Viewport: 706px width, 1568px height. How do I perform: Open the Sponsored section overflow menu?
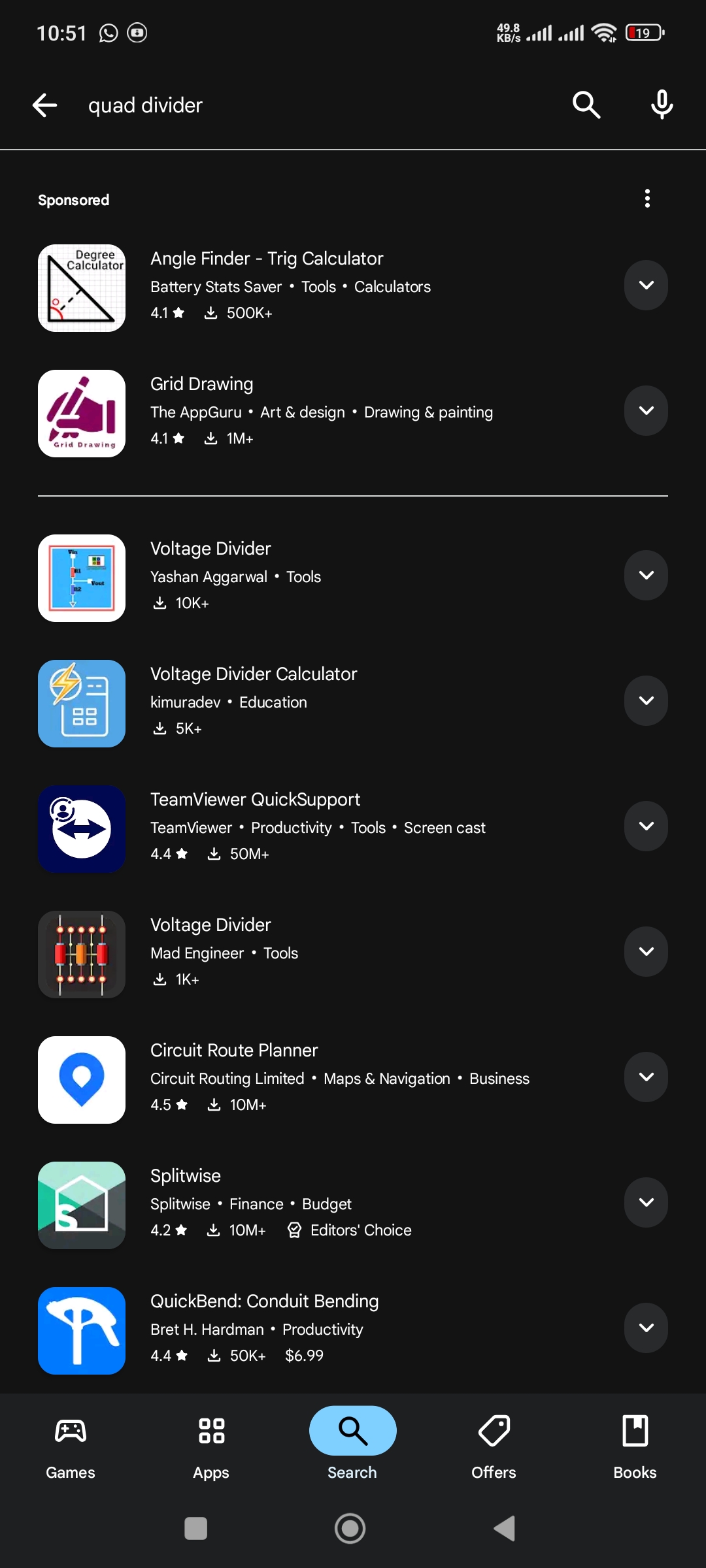(x=647, y=199)
